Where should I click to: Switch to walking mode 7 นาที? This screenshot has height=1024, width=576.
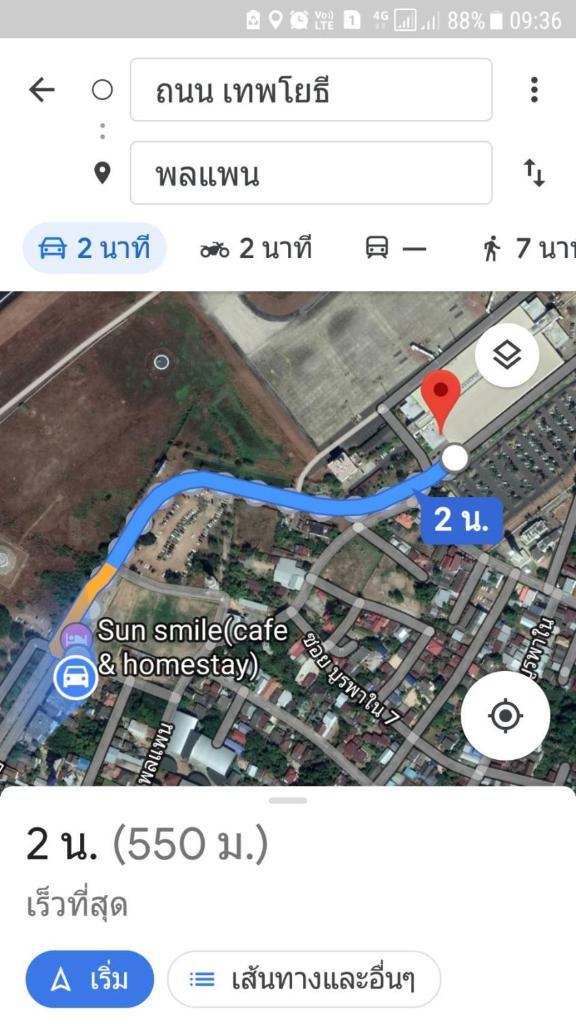(x=529, y=248)
